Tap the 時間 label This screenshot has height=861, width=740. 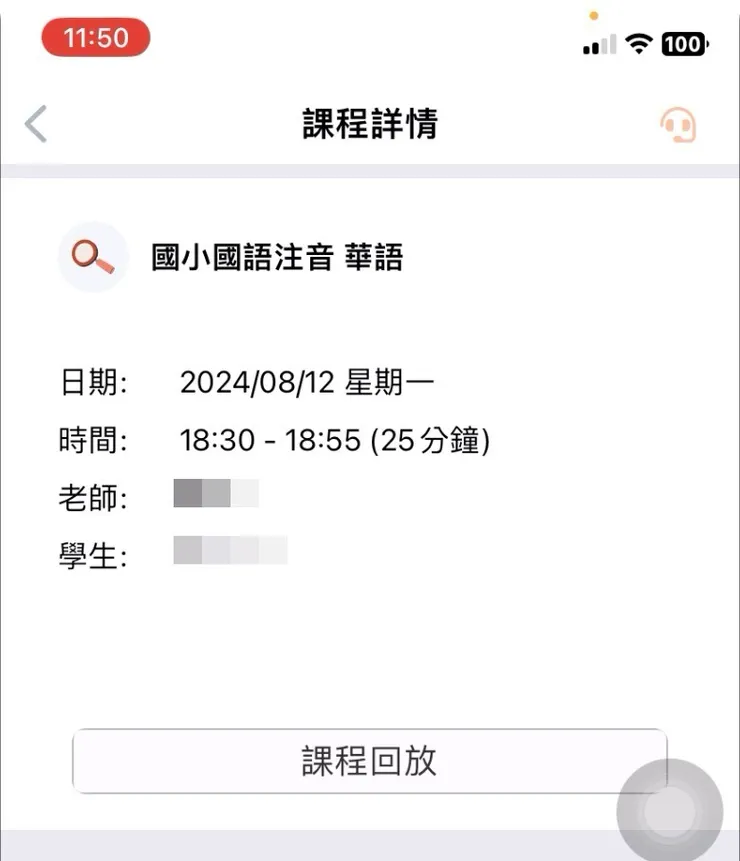(92, 438)
